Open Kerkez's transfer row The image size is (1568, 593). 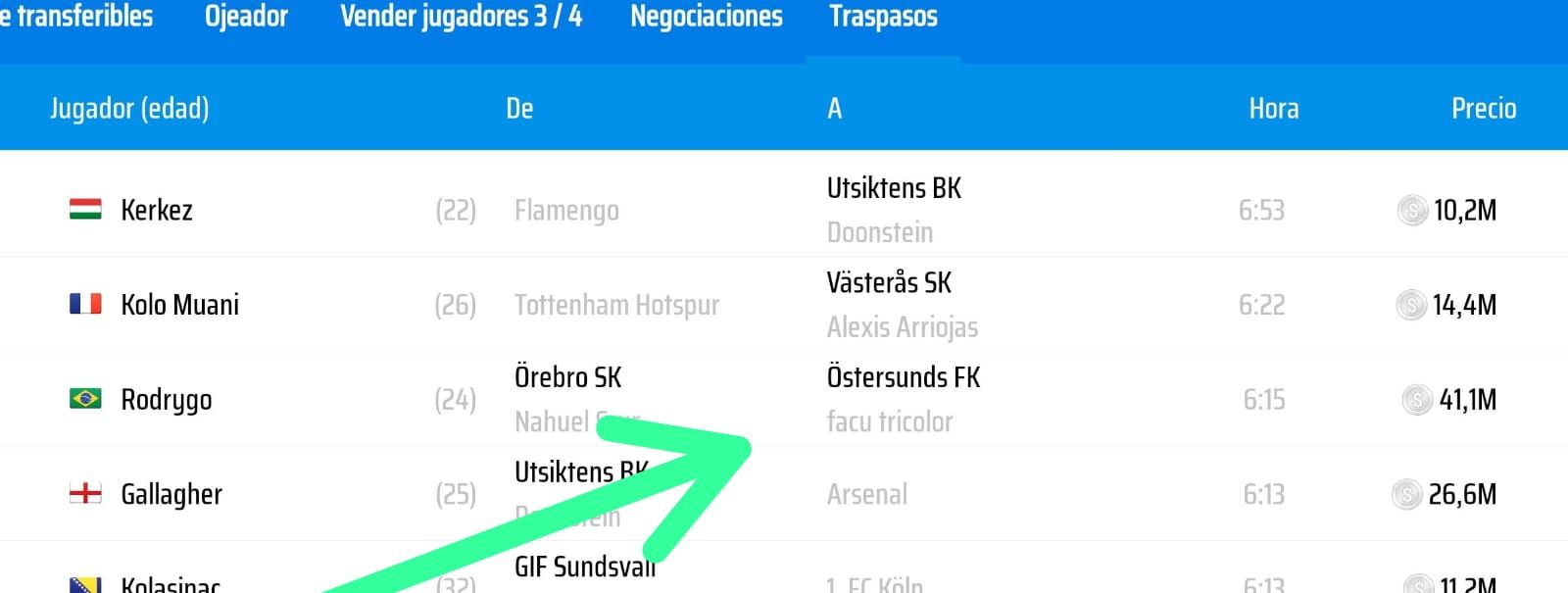pyautogui.click(x=157, y=210)
